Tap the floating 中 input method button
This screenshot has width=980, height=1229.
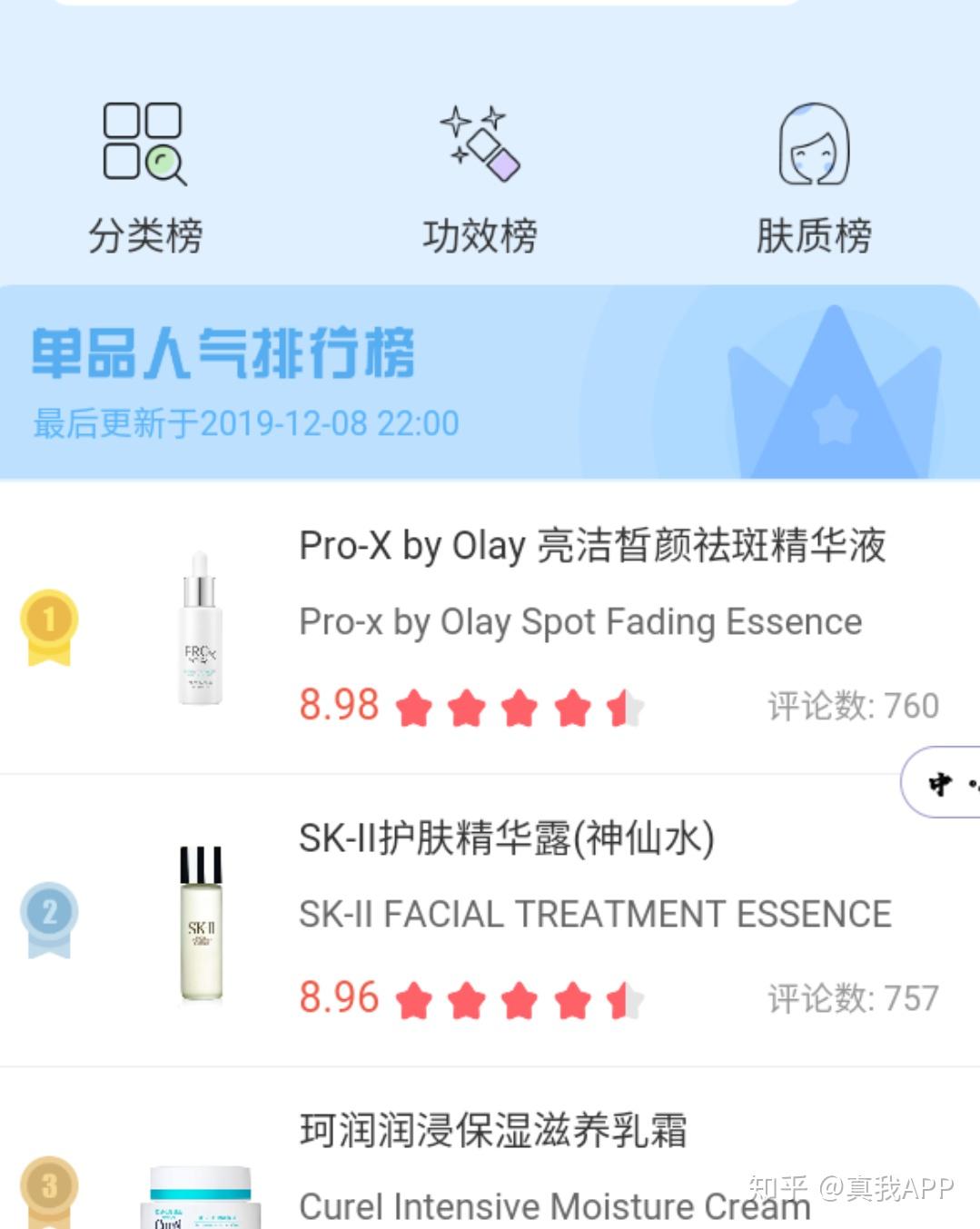point(941,782)
